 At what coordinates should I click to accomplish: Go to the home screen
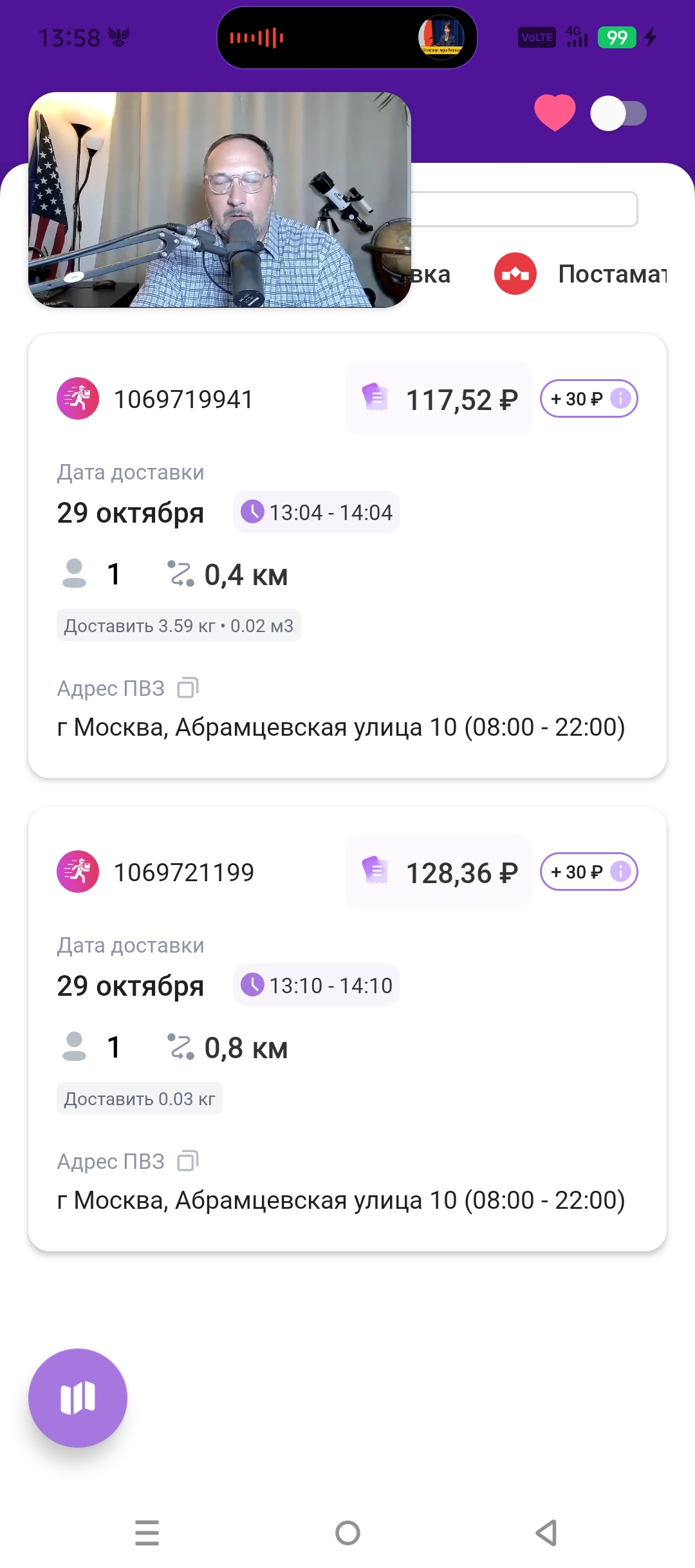click(347, 1533)
